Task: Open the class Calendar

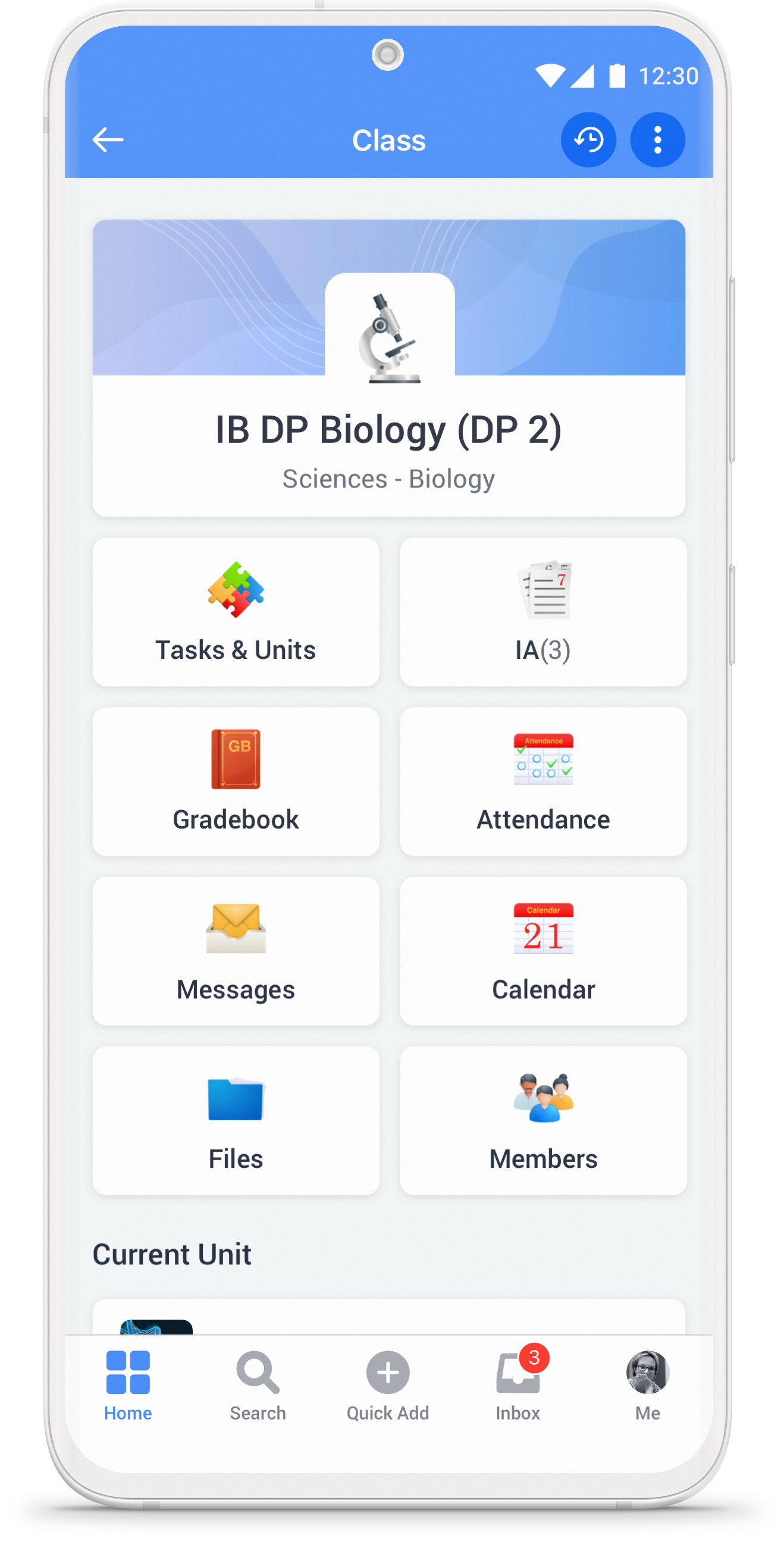Action: coord(543,951)
